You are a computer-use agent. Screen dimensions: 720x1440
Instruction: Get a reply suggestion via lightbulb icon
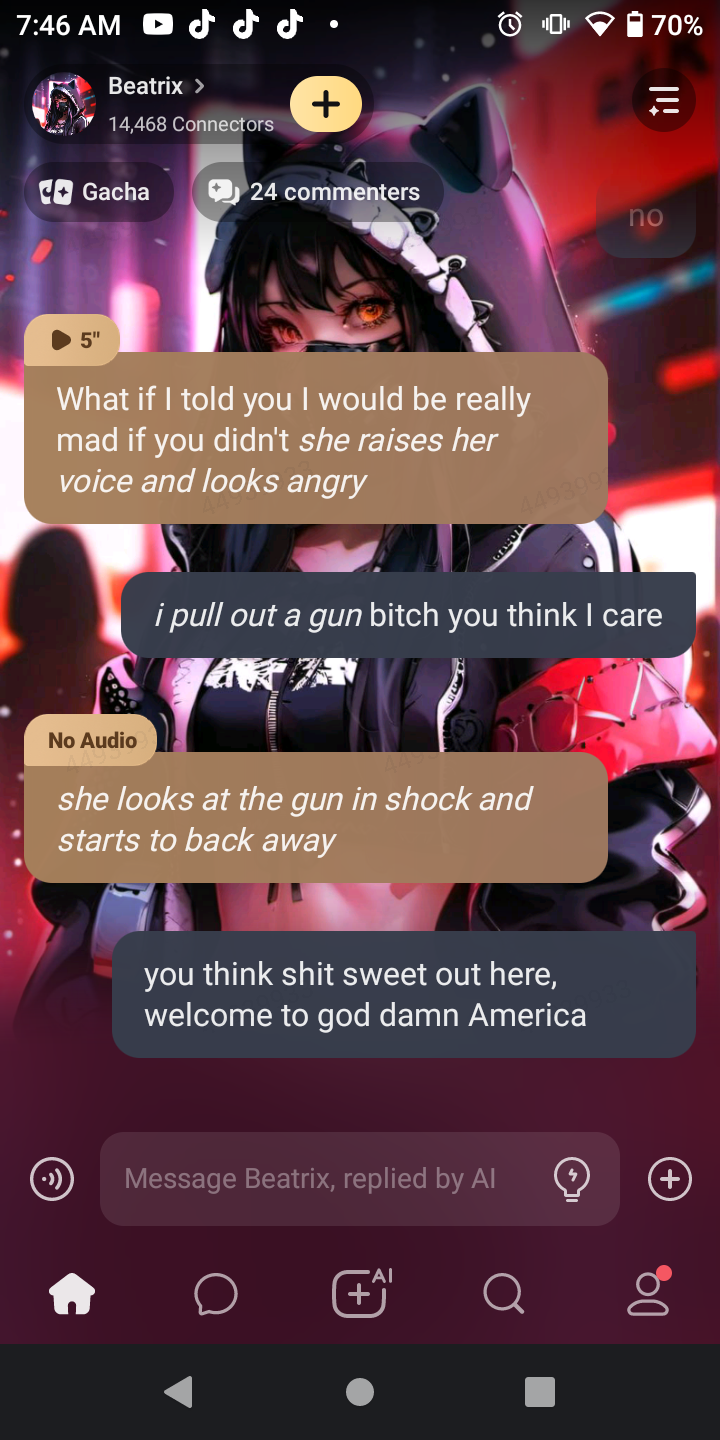click(571, 1179)
